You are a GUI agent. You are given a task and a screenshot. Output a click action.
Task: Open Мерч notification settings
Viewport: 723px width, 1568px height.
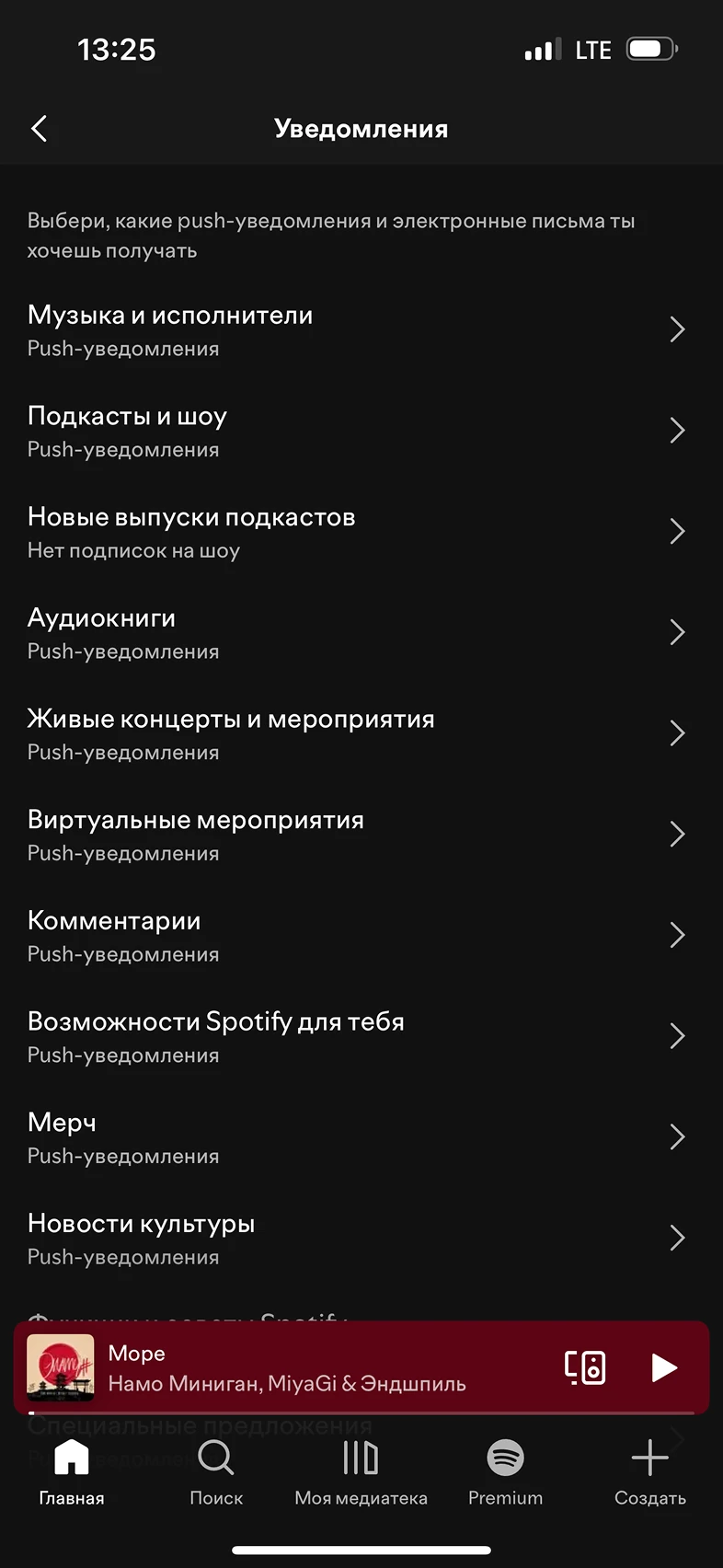361,1137
